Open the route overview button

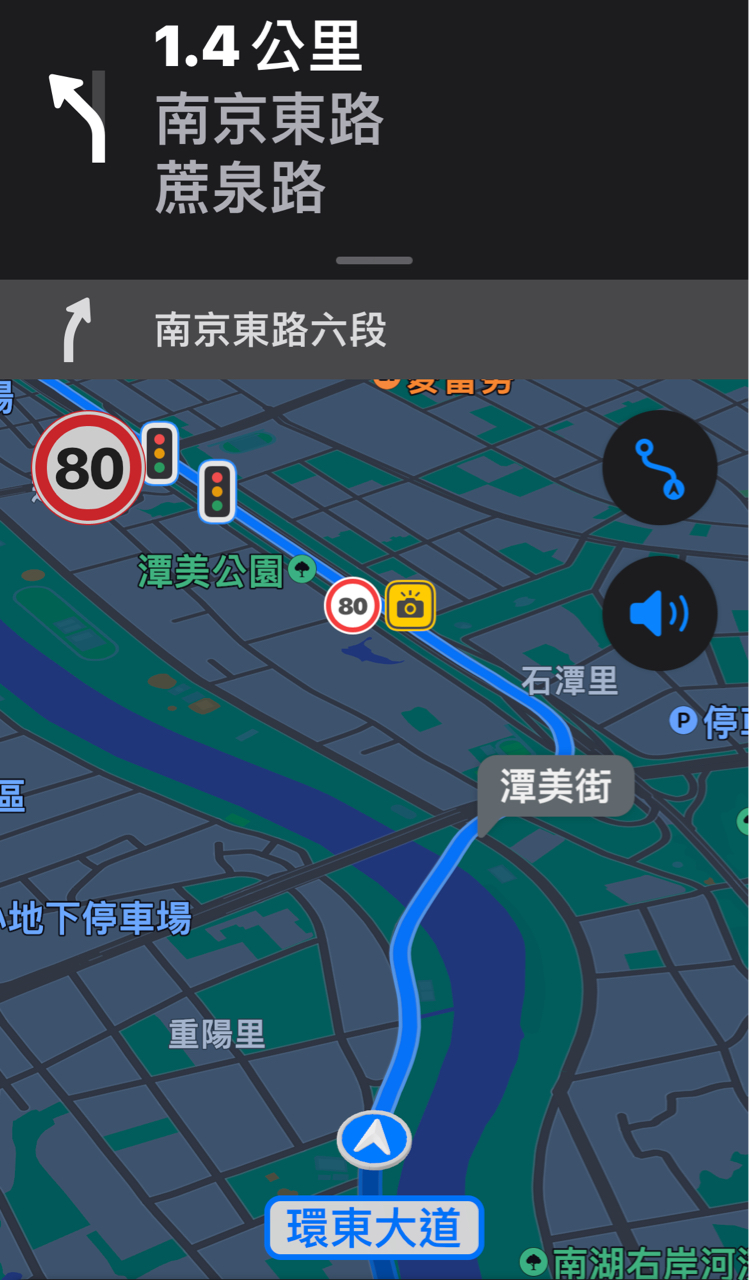[660, 467]
